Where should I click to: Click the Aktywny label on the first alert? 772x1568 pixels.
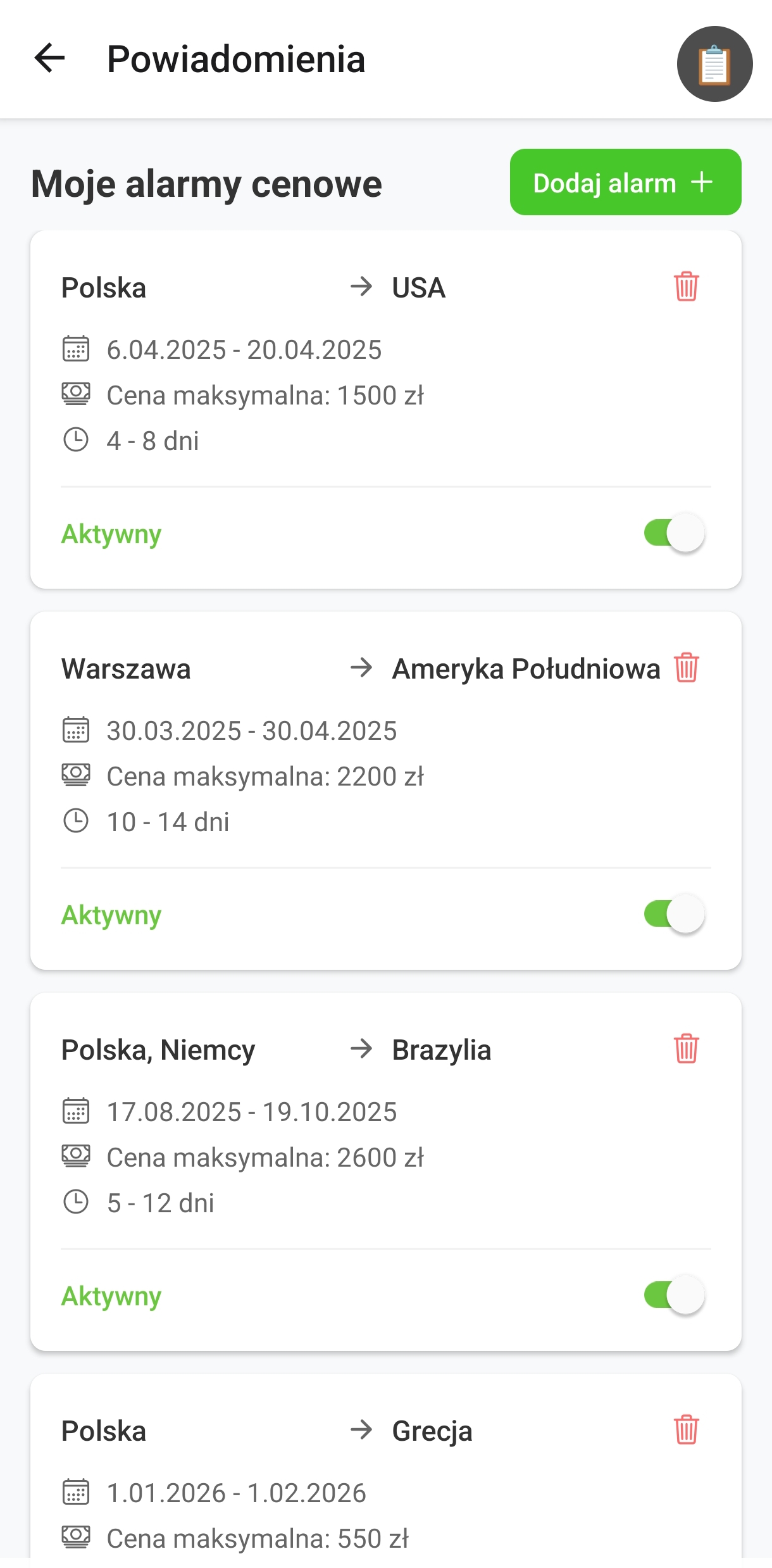tap(111, 533)
